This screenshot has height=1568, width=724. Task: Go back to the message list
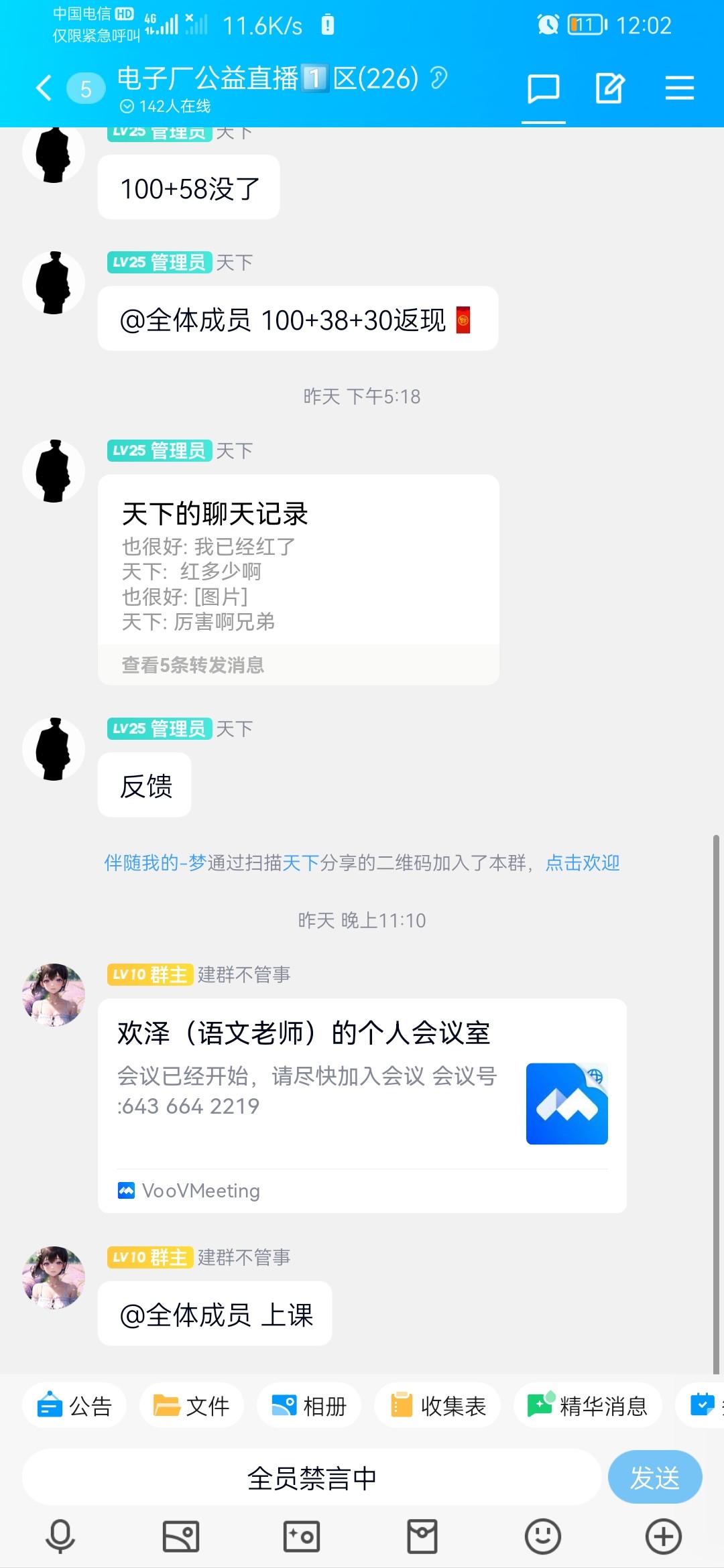(x=44, y=88)
